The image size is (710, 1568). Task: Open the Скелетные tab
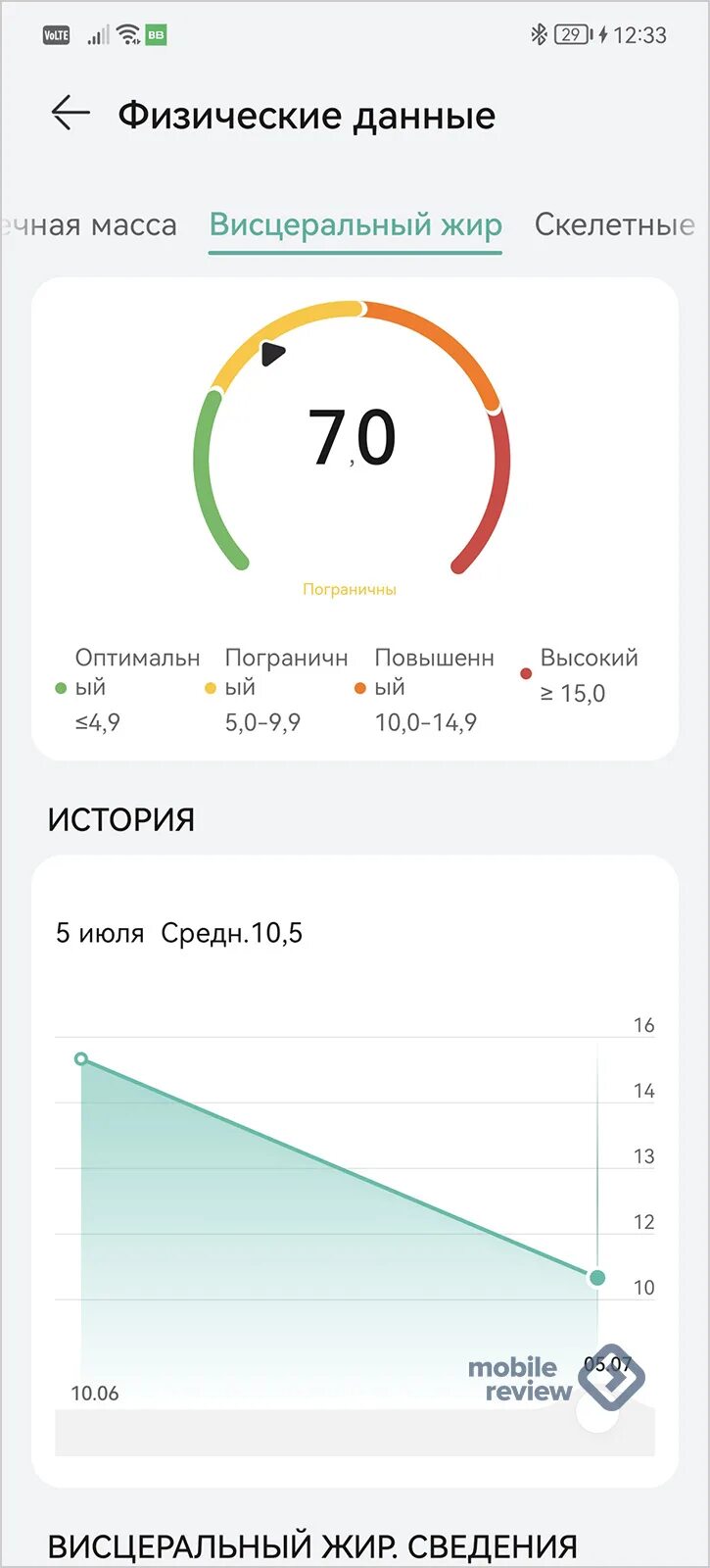click(x=613, y=224)
